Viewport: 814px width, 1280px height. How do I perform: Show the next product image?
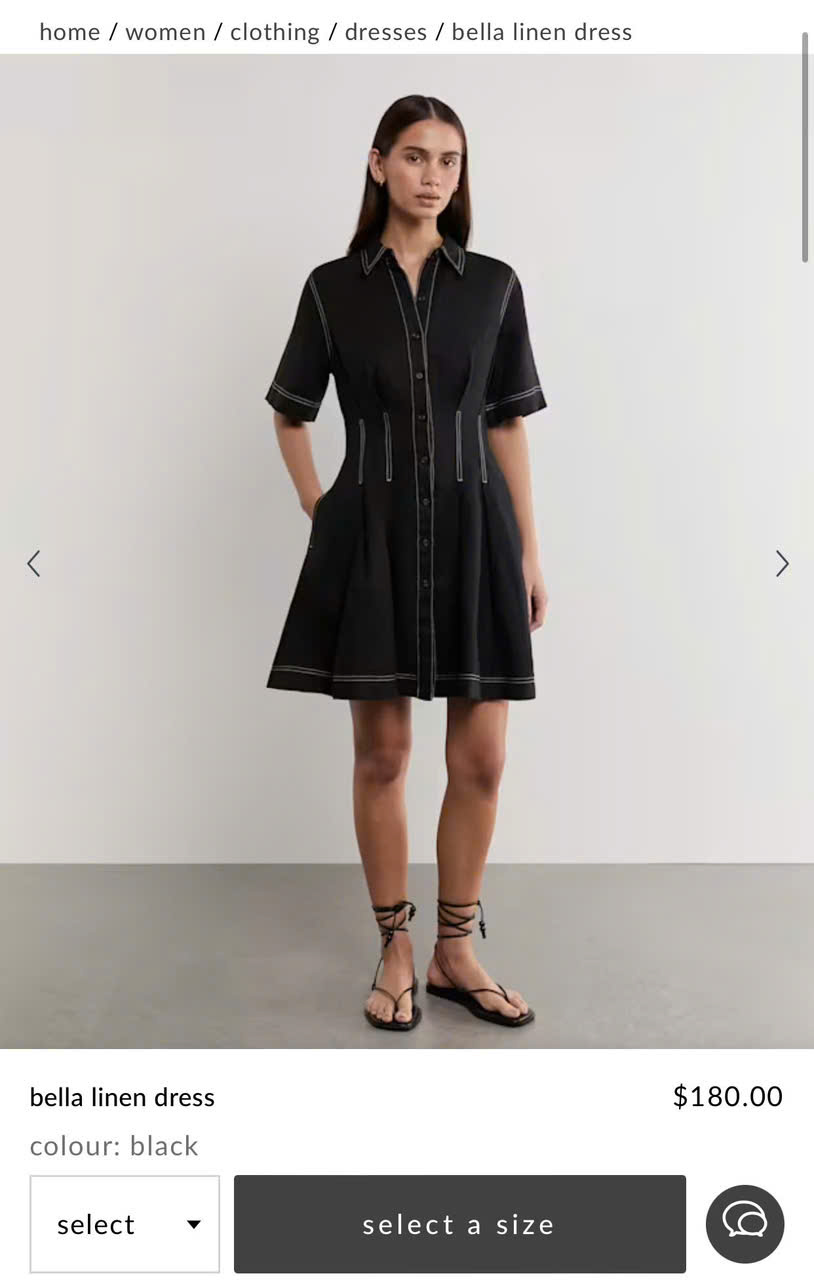781,564
